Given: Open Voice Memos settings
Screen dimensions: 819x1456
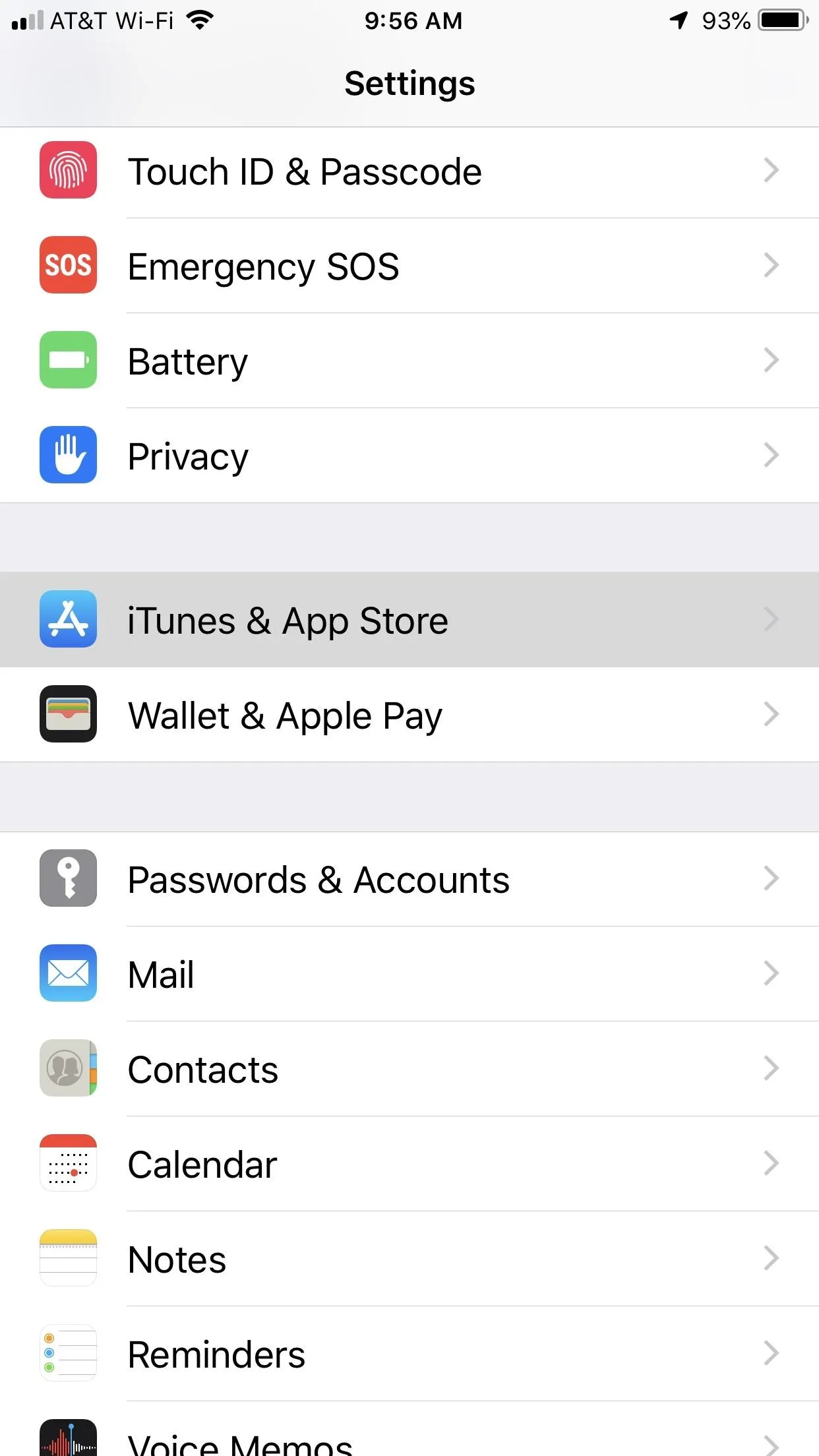Looking at the screenshot, I should 409,1429.
